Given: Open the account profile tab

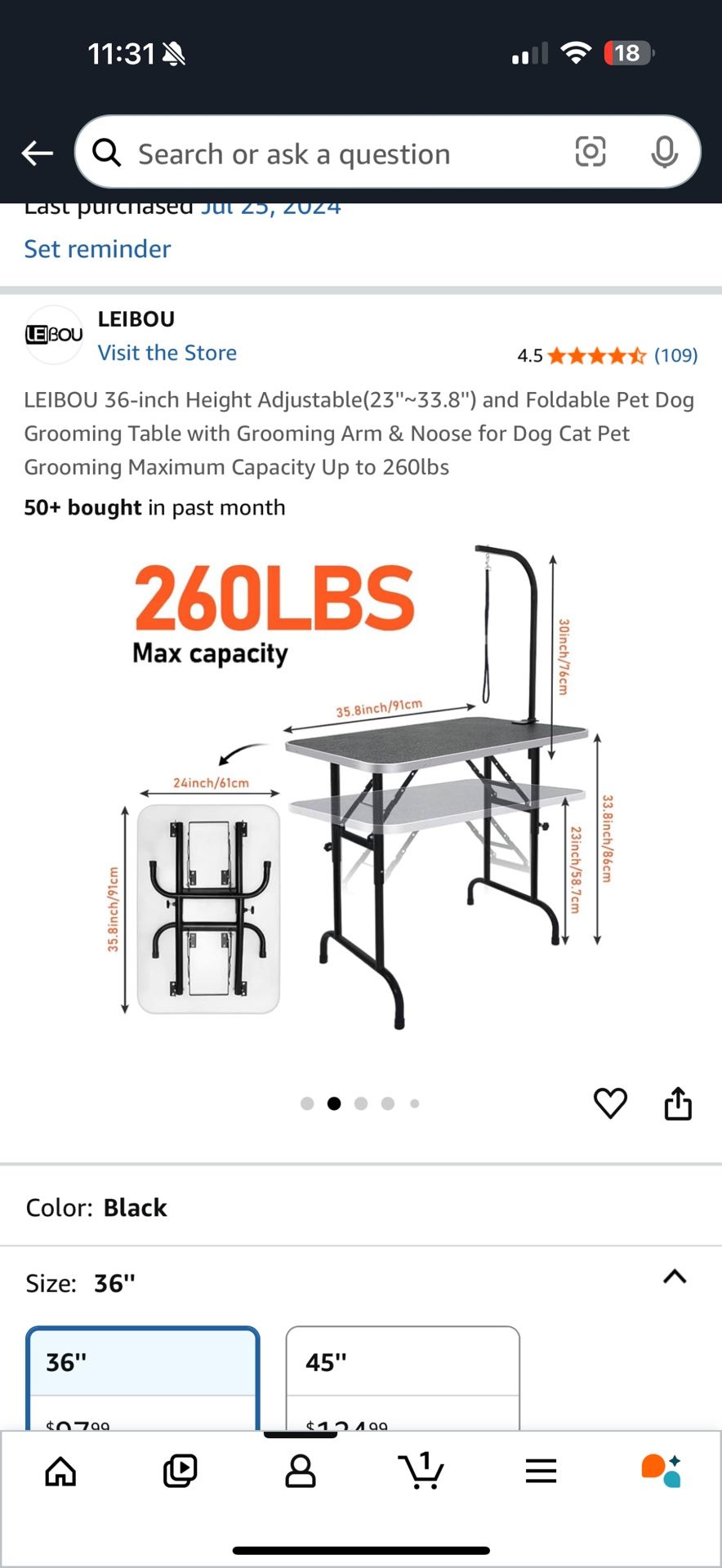Looking at the screenshot, I should click(301, 1471).
